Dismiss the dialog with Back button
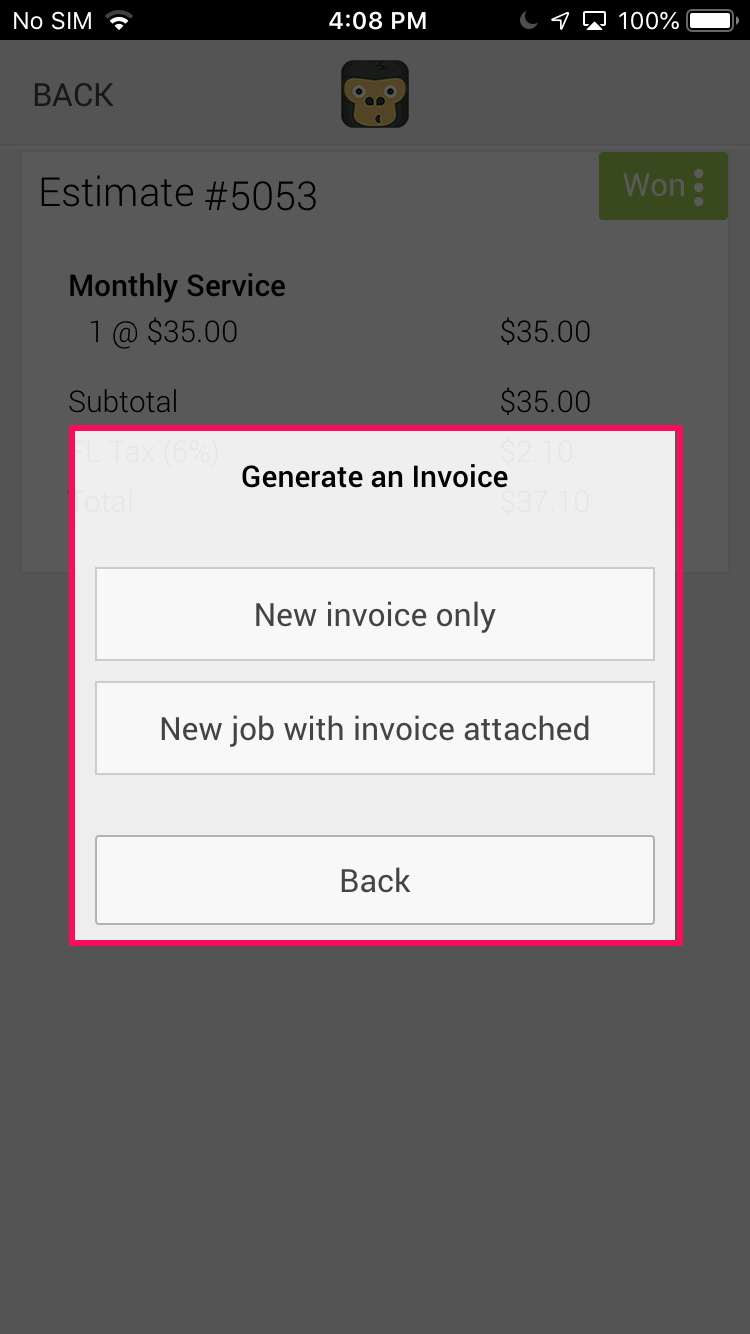Viewport: 750px width, 1334px height. pos(375,880)
